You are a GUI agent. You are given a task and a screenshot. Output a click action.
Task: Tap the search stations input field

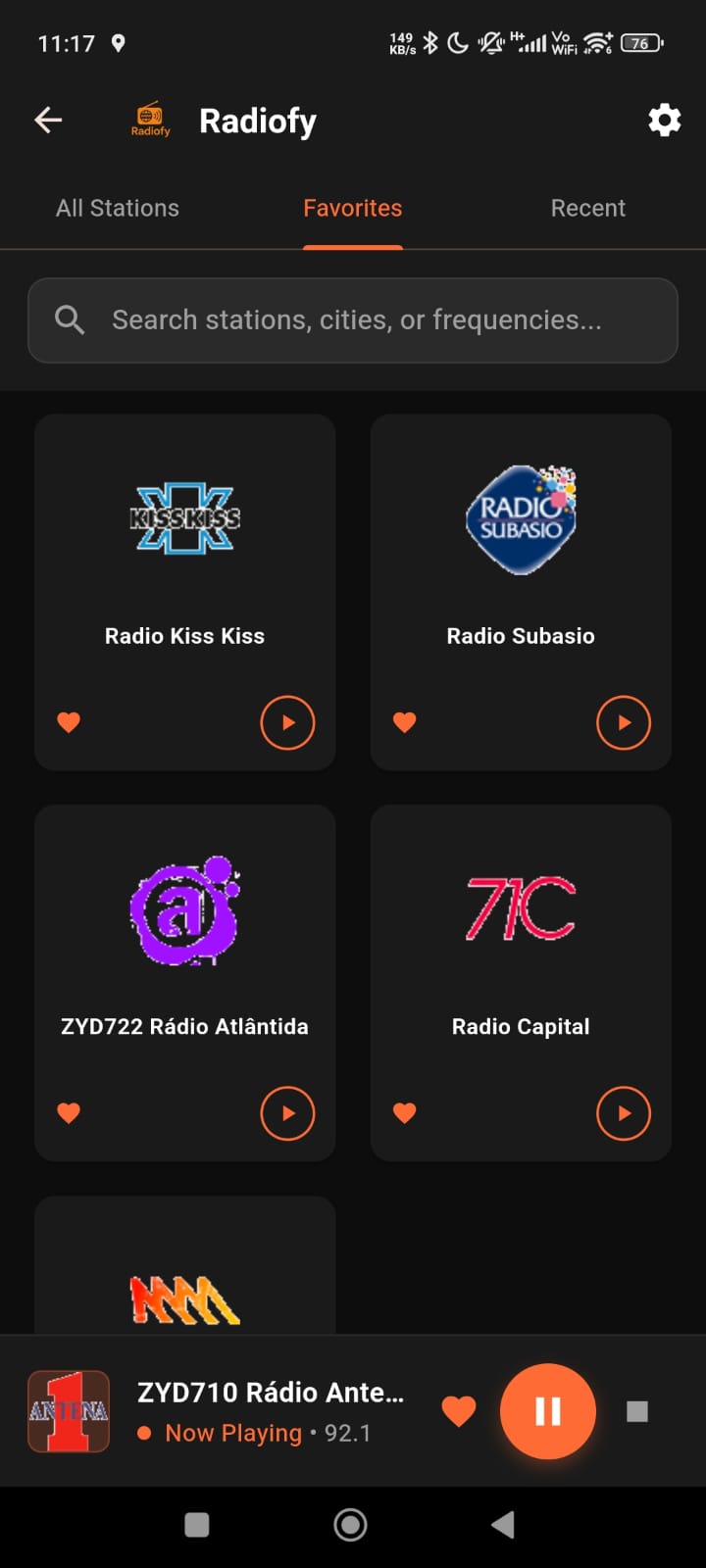click(x=353, y=319)
